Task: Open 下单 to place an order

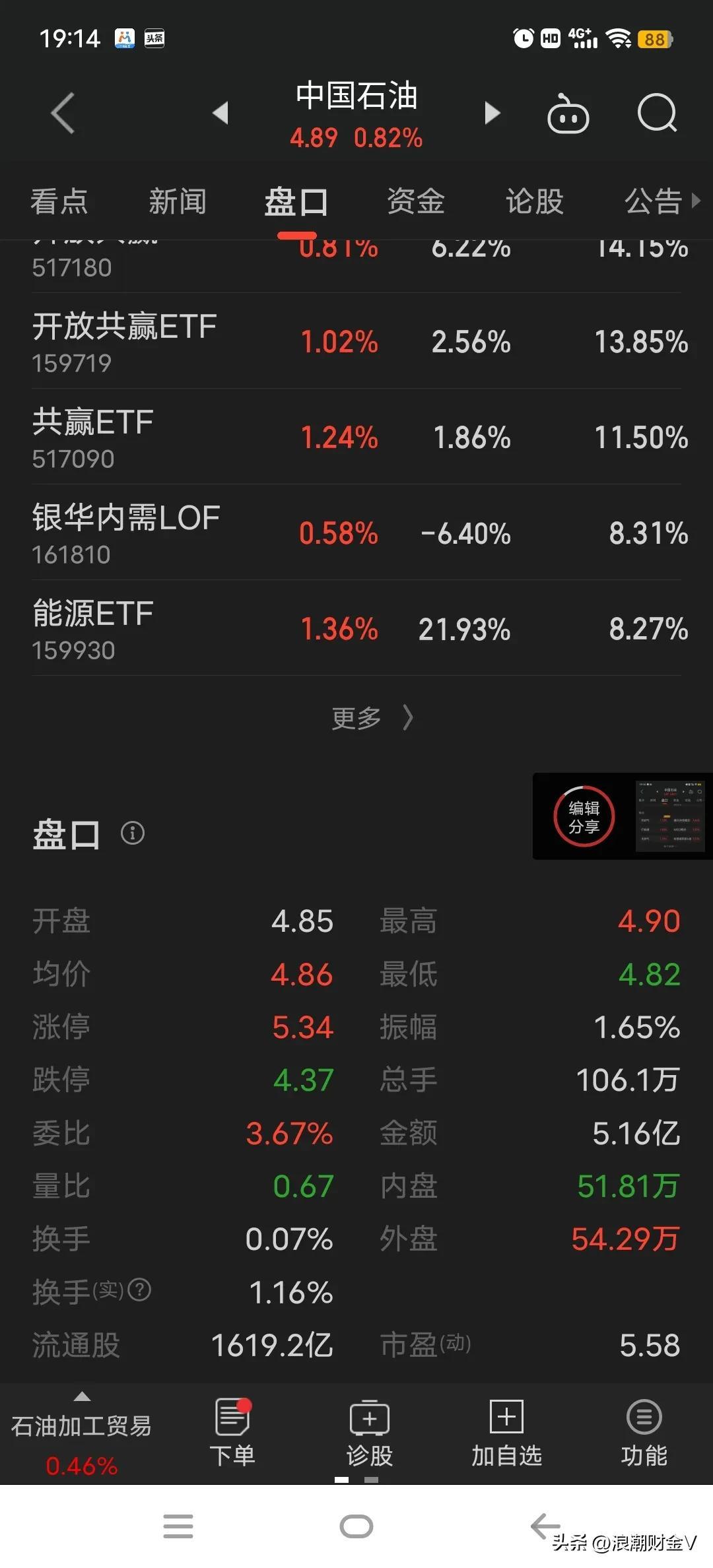Action: click(232, 1433)
